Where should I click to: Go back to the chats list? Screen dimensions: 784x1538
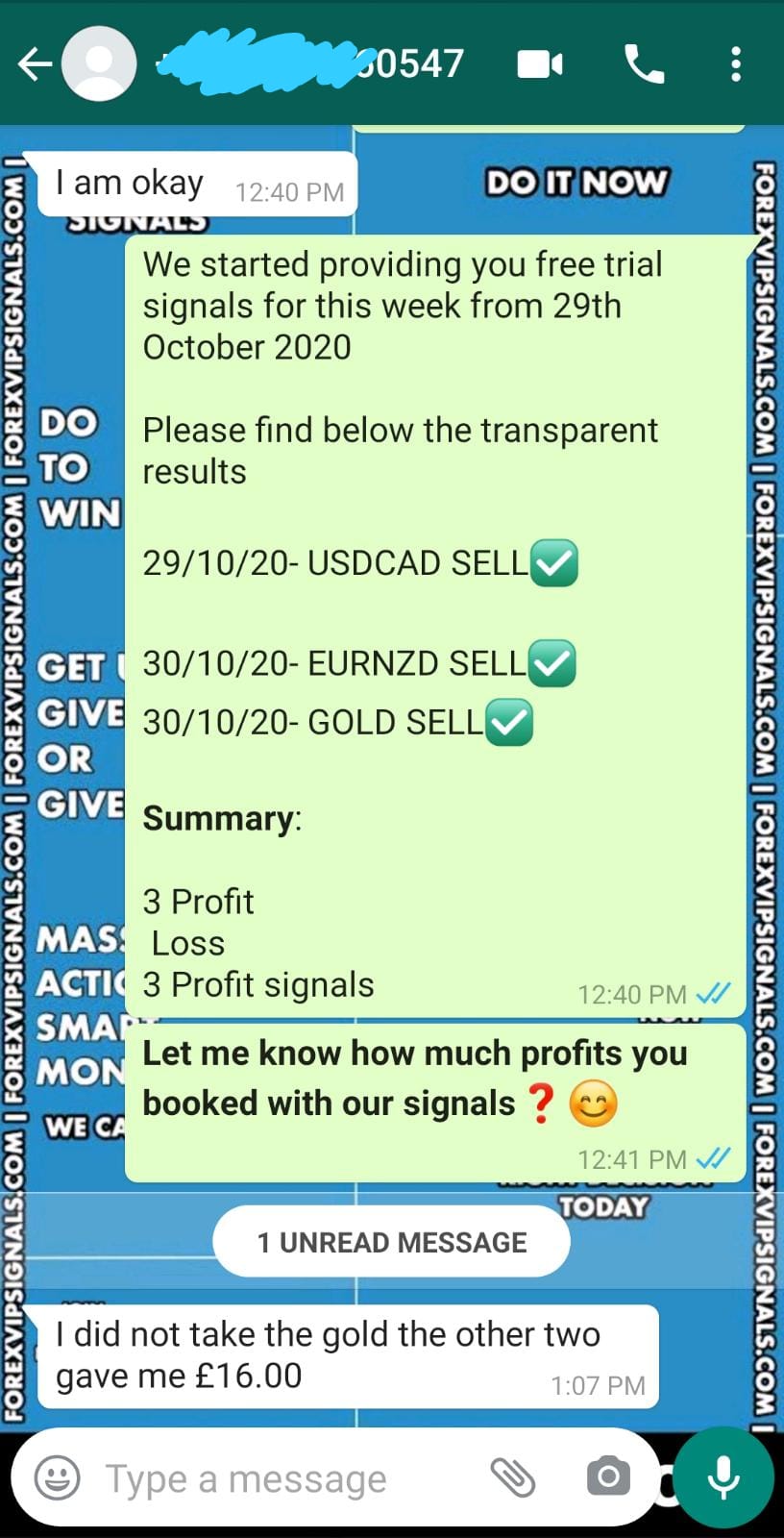click(x=34, y=64)
